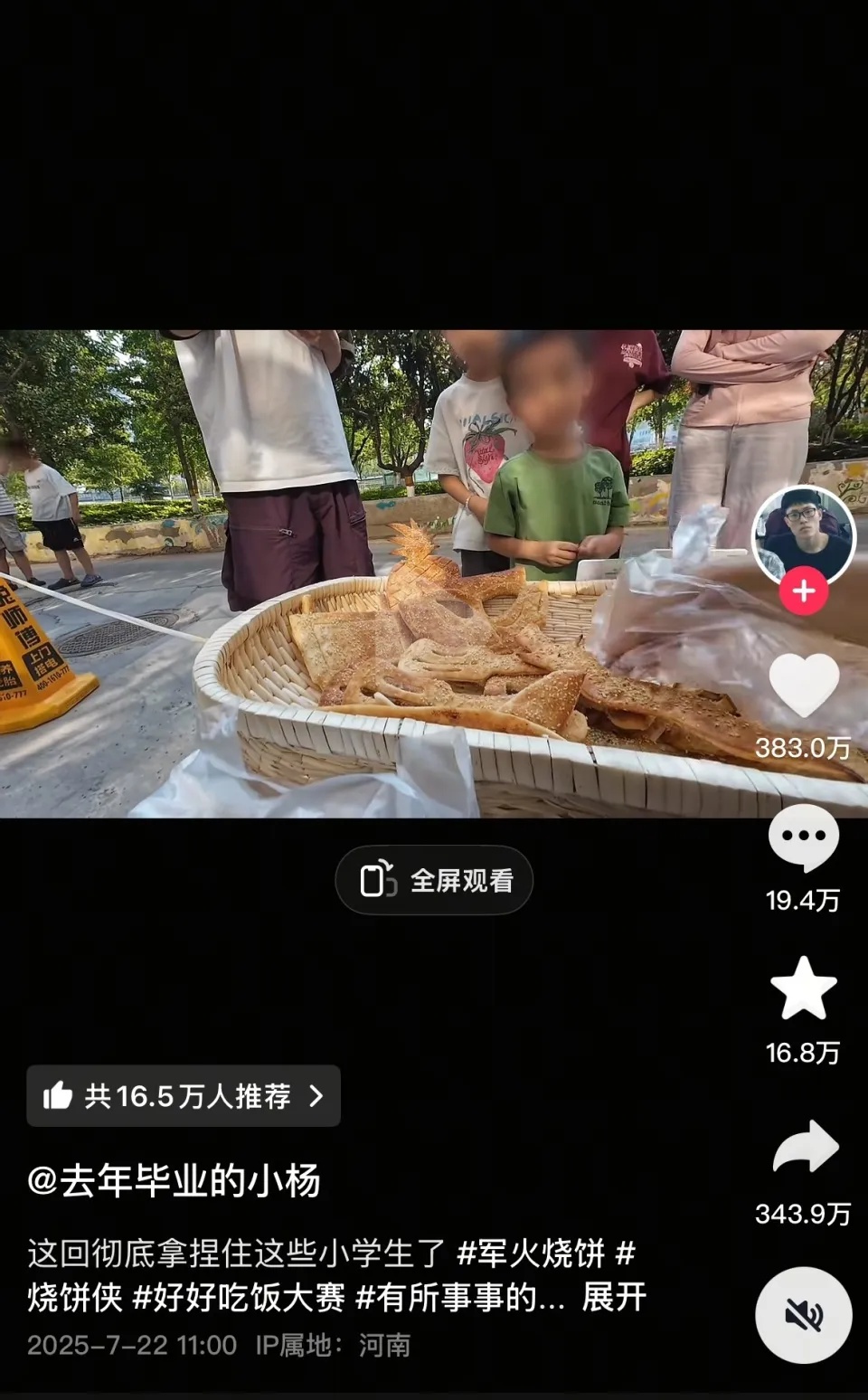Open @去年毕业的小杨 user page
This screenshot has height=1400, width=868.
click(x=174, y=1181)
